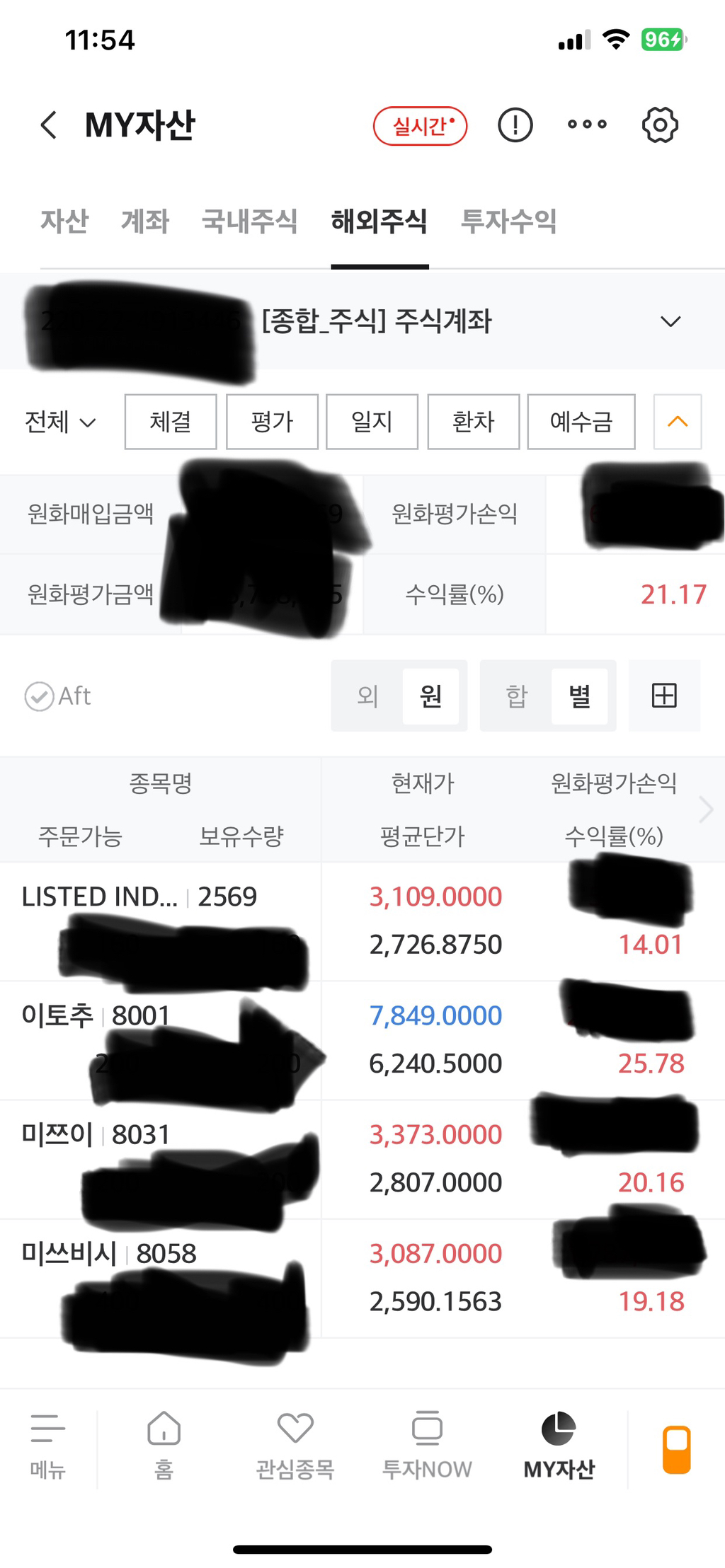Image resolution: width=725 pixels, height=1568 pixels.
Task: Open the more options ellipsis icon
Action: tap(586, 124)
